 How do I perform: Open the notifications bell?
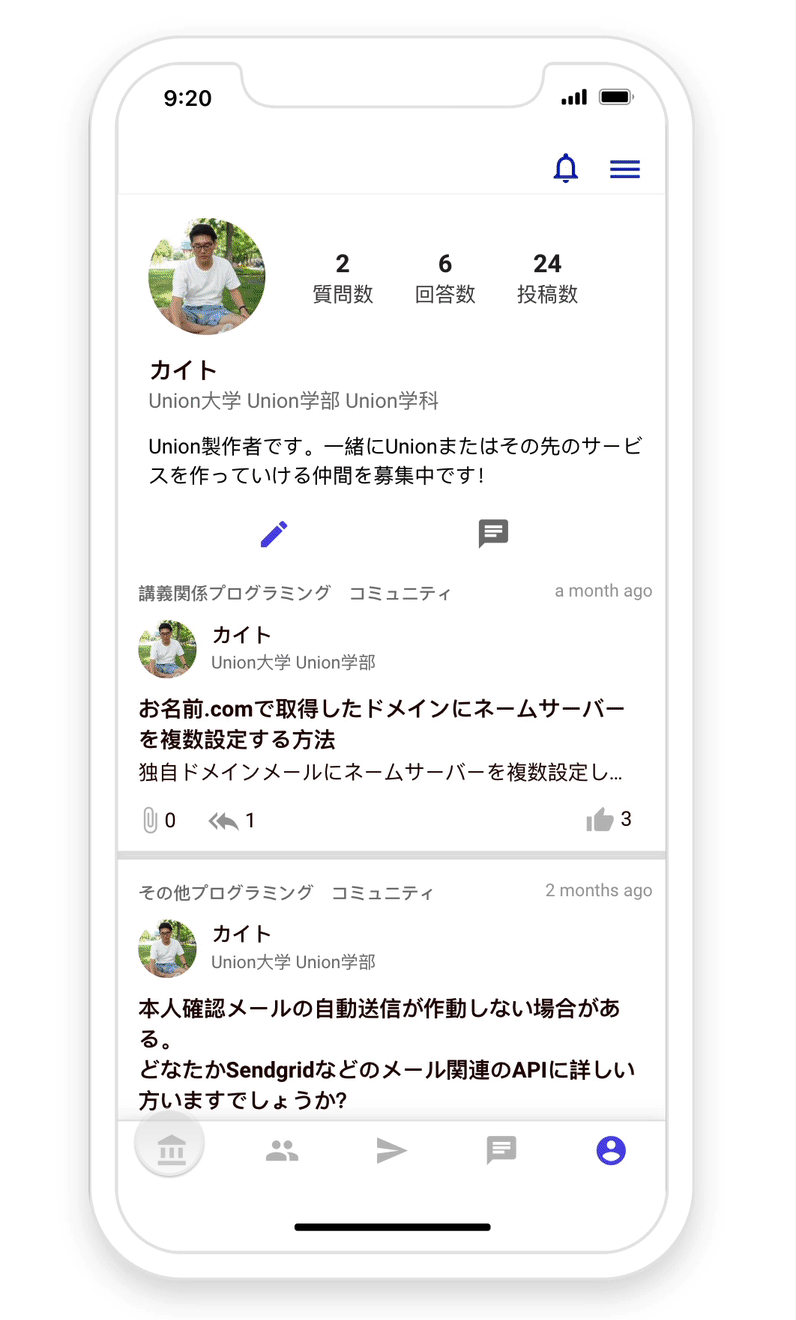[566, 169]
